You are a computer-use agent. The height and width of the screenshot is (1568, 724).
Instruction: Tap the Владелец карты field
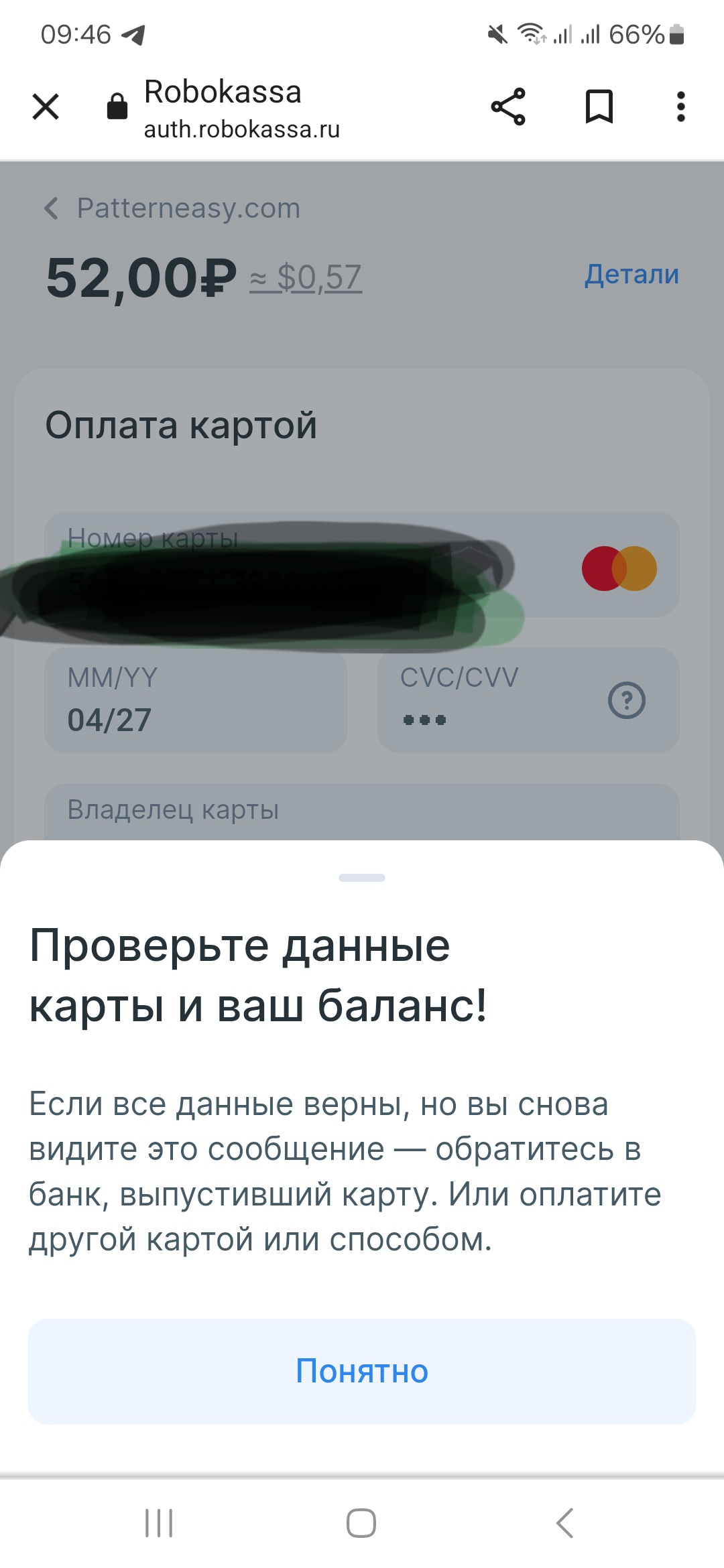click(362, 811)
